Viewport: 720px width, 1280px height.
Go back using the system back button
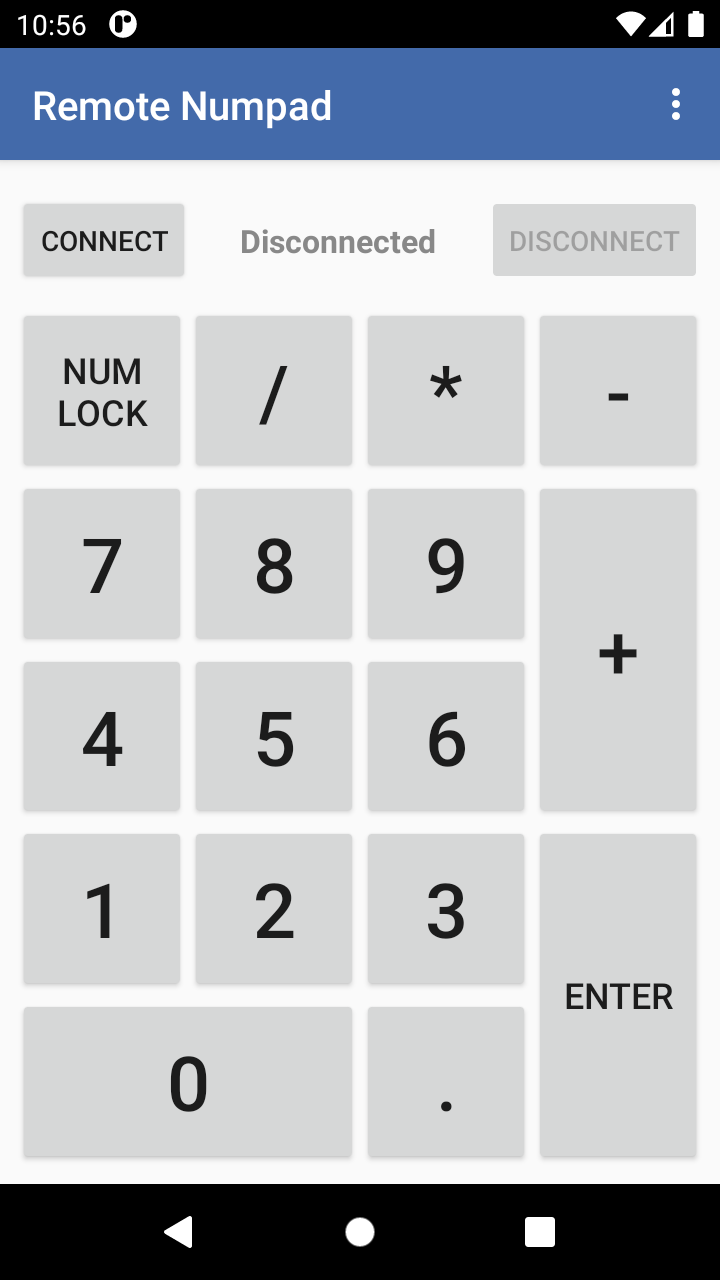(179, 1232)
